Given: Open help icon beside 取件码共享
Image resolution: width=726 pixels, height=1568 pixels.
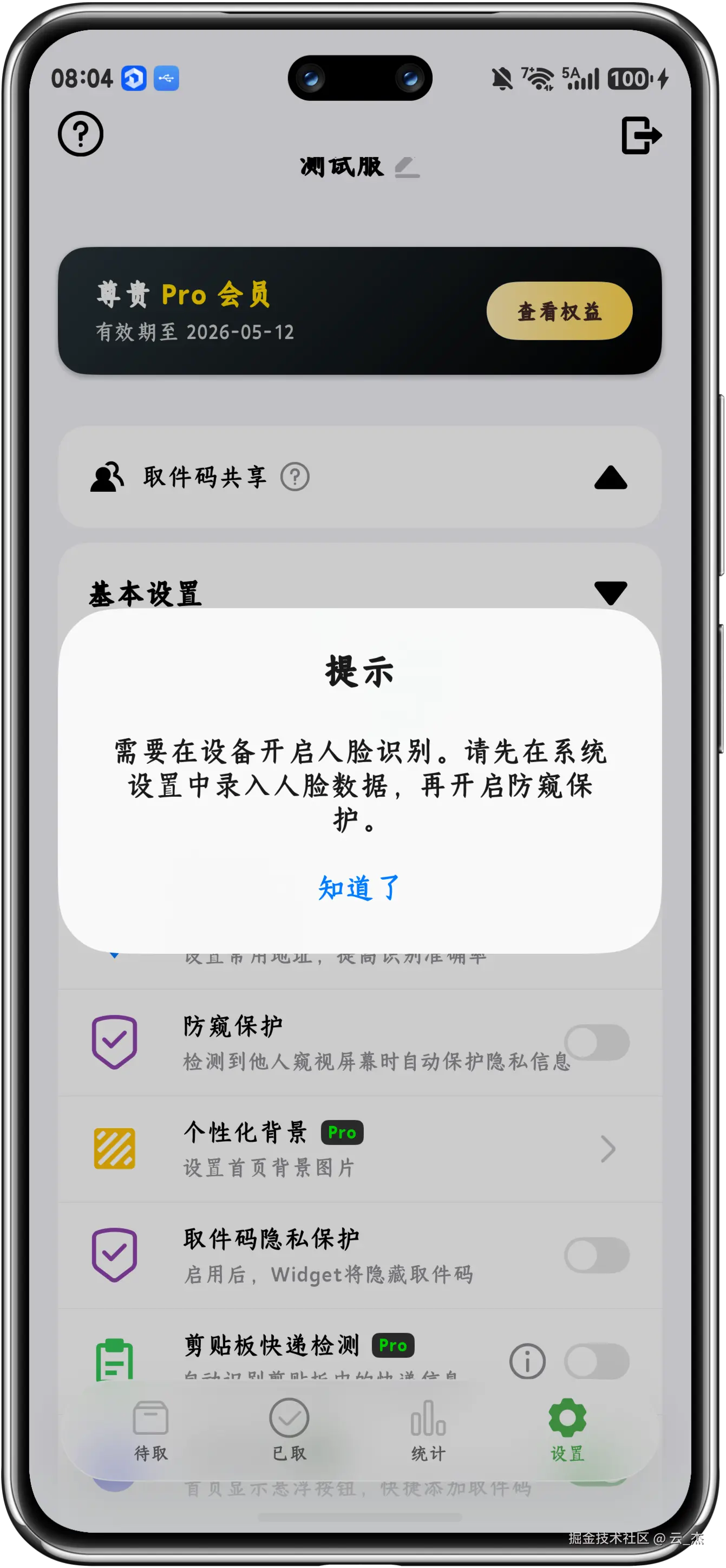Looking at the screenshot, I should point(295,477).
